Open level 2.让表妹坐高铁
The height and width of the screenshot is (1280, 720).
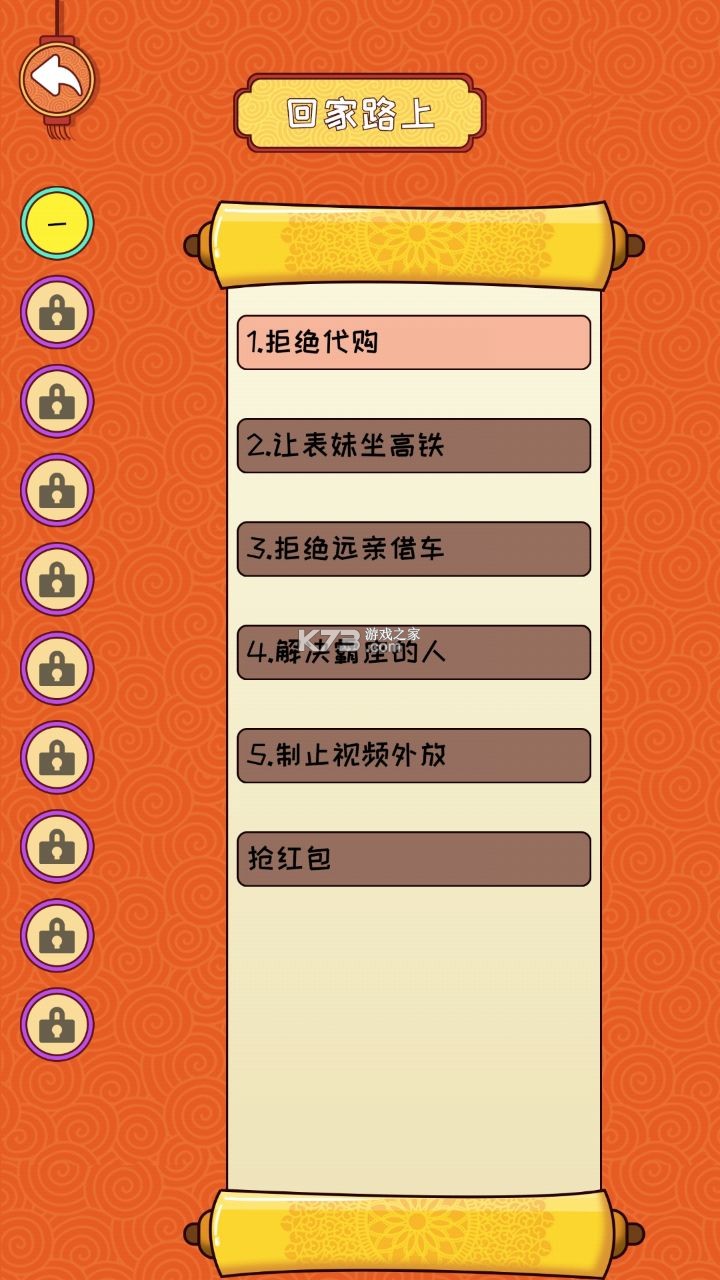tap(413, 446)
